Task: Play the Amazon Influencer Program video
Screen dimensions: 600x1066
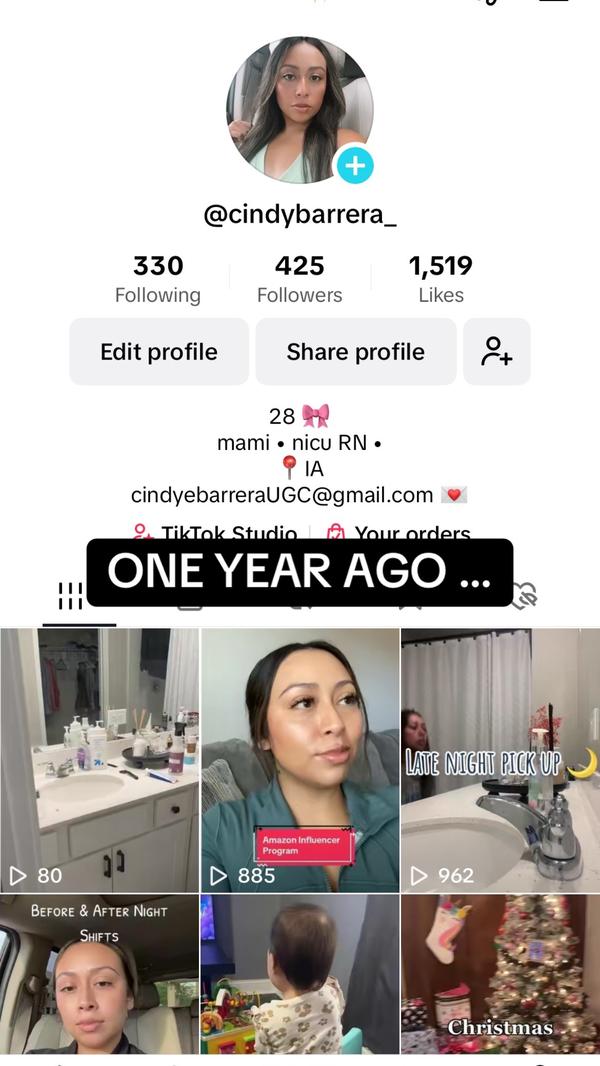Action: coord(300,758)
